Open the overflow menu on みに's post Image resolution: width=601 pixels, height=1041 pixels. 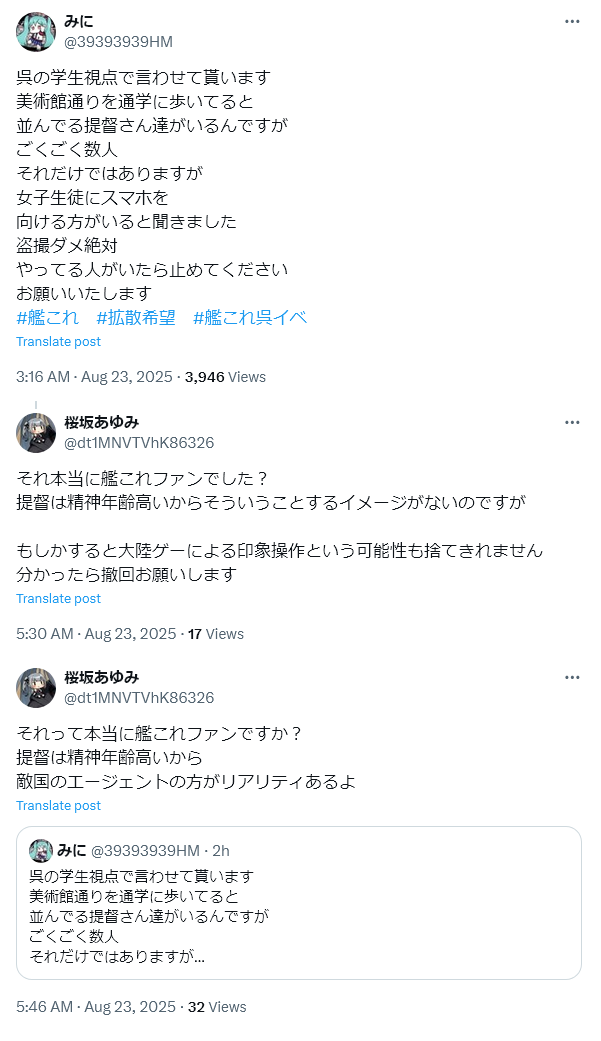pos(572,22)
